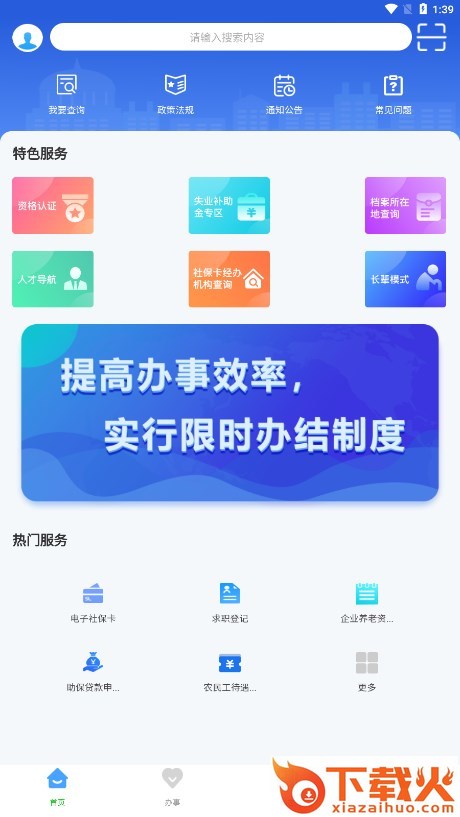Open 档案所在地查询 card
460x817 pixels.
point(405,205)
